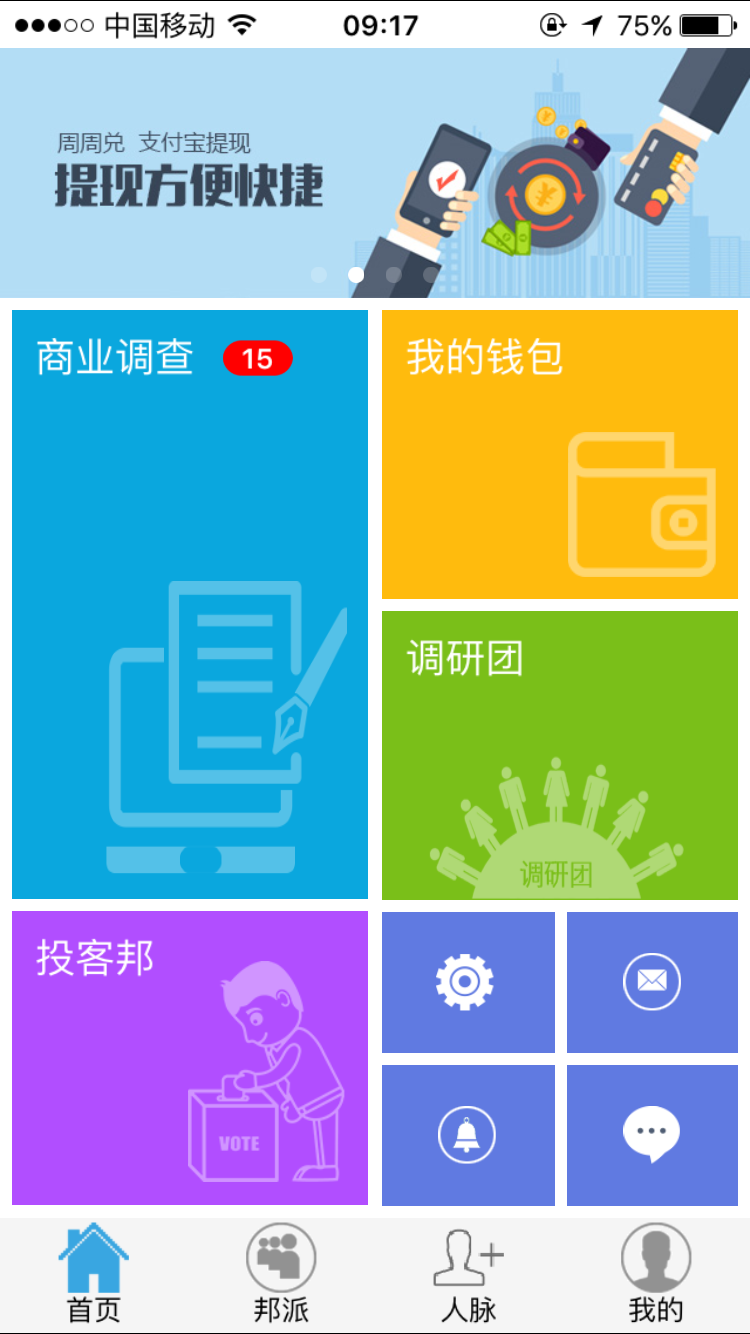Tap the 提现方便快捷 promo banner
Screen dimensions: 750x1334
[x=375, y=173]
